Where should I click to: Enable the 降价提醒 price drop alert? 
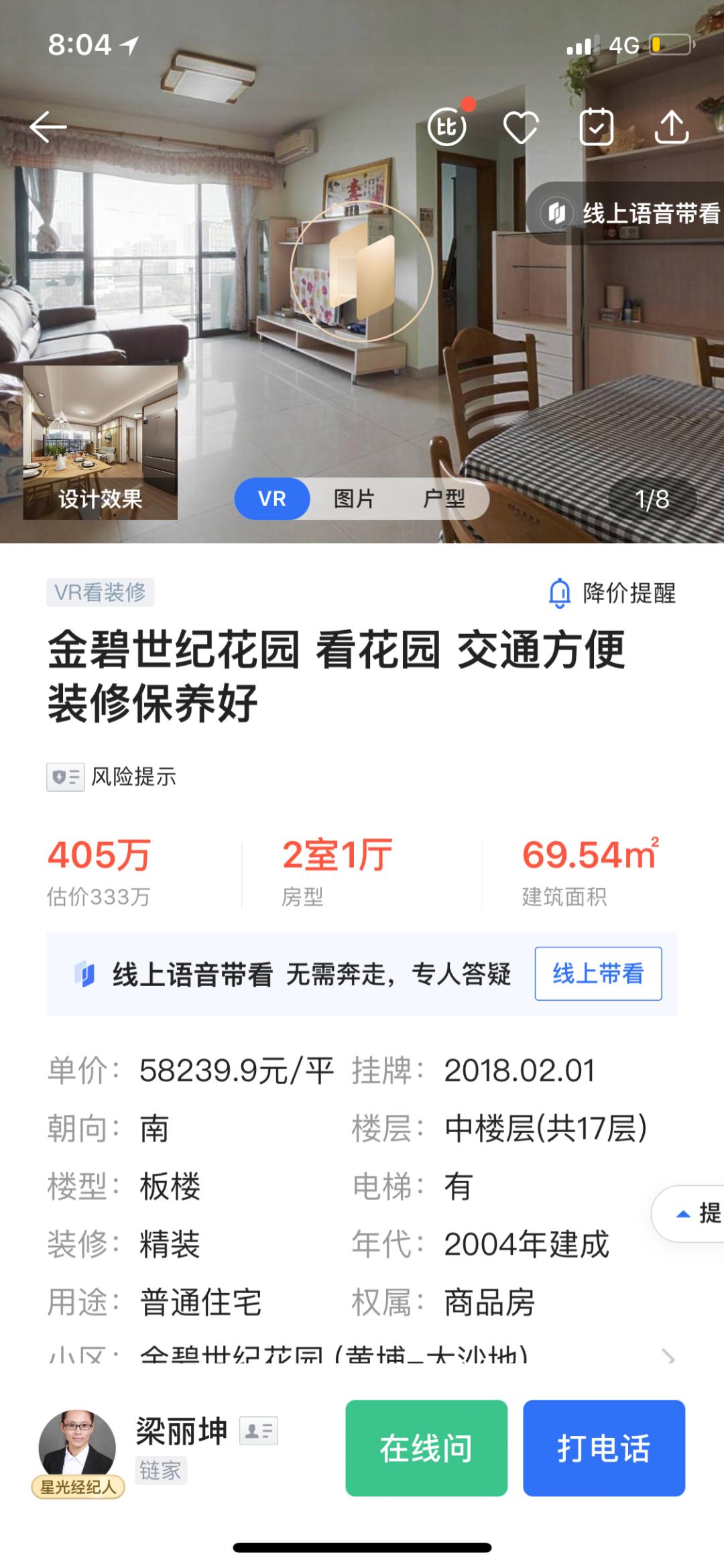coord(613,593)
